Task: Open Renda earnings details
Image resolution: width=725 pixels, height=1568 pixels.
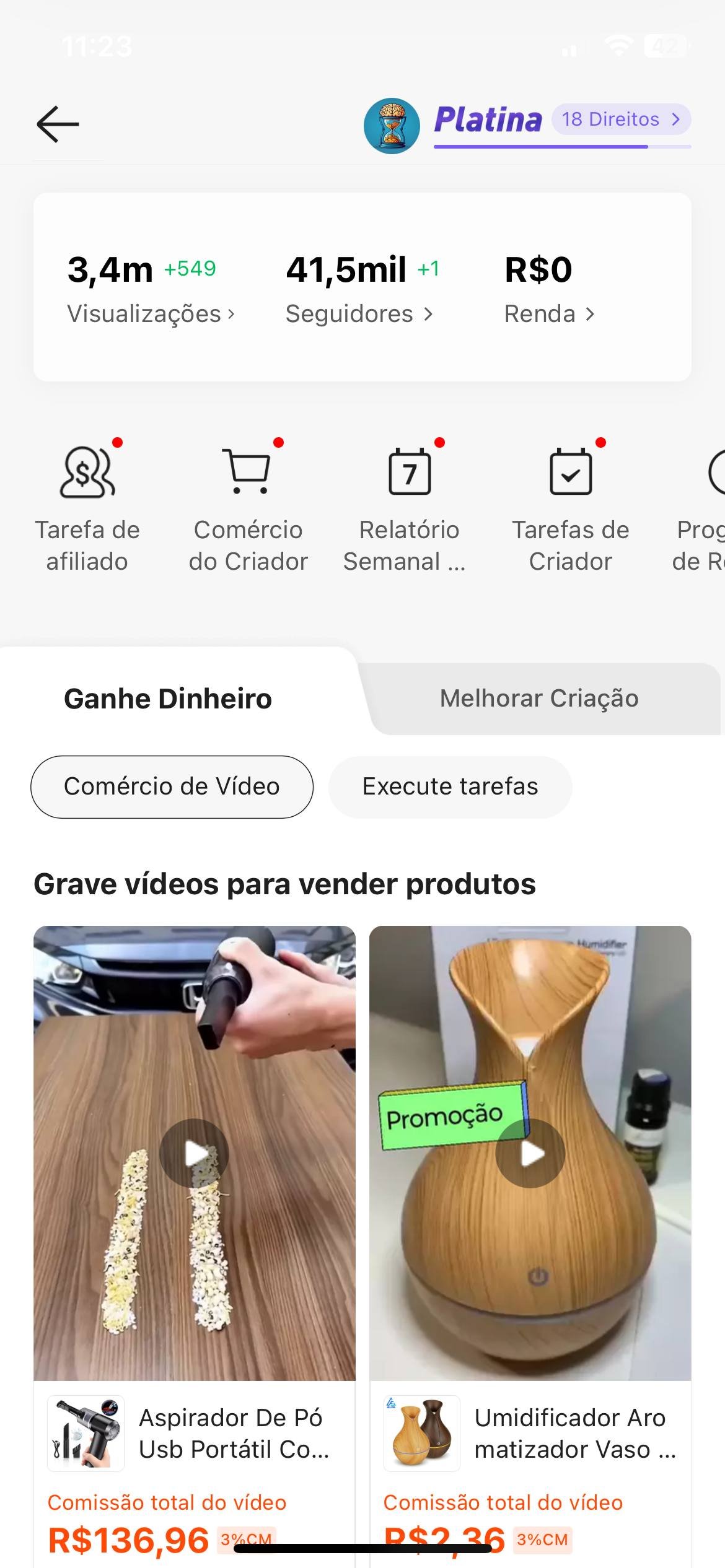Action: point(549,313)
